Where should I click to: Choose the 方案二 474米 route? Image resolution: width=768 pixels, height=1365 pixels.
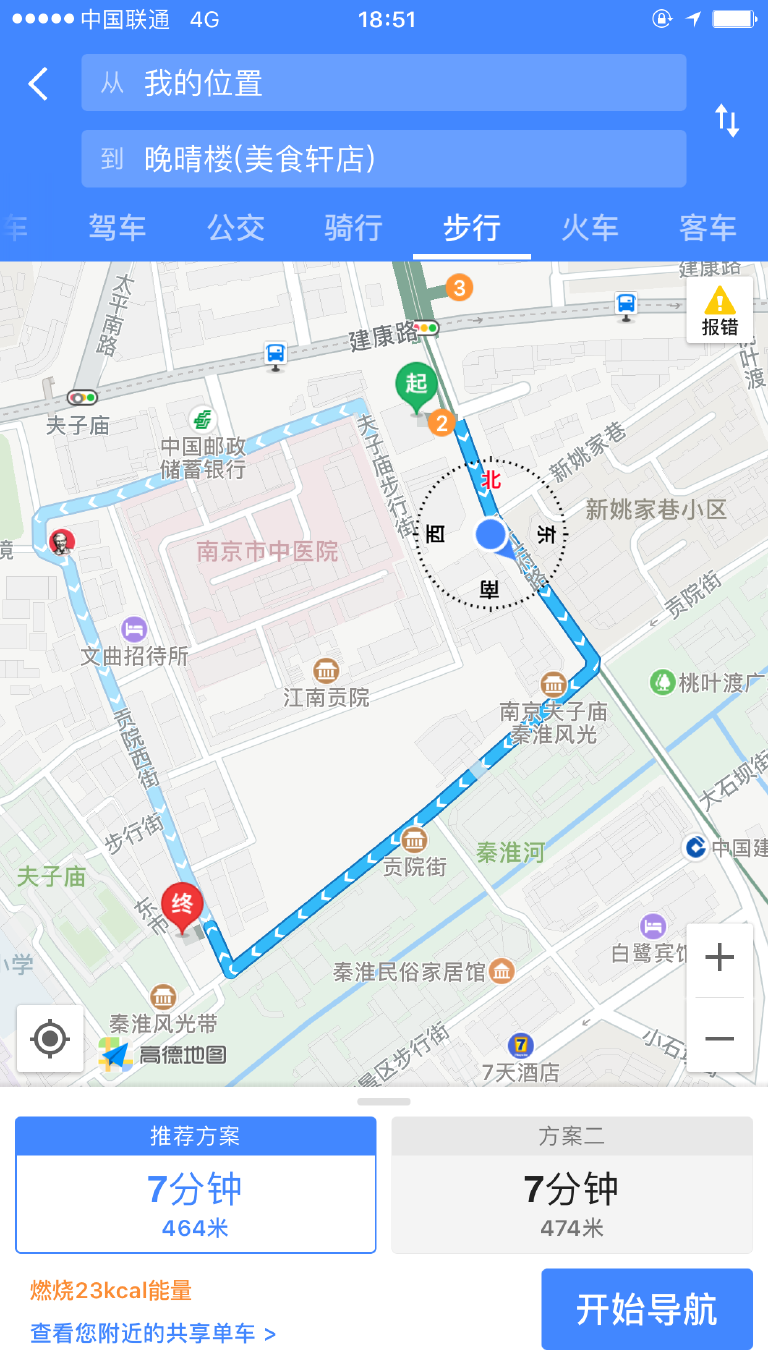(x=571, y=1185)
